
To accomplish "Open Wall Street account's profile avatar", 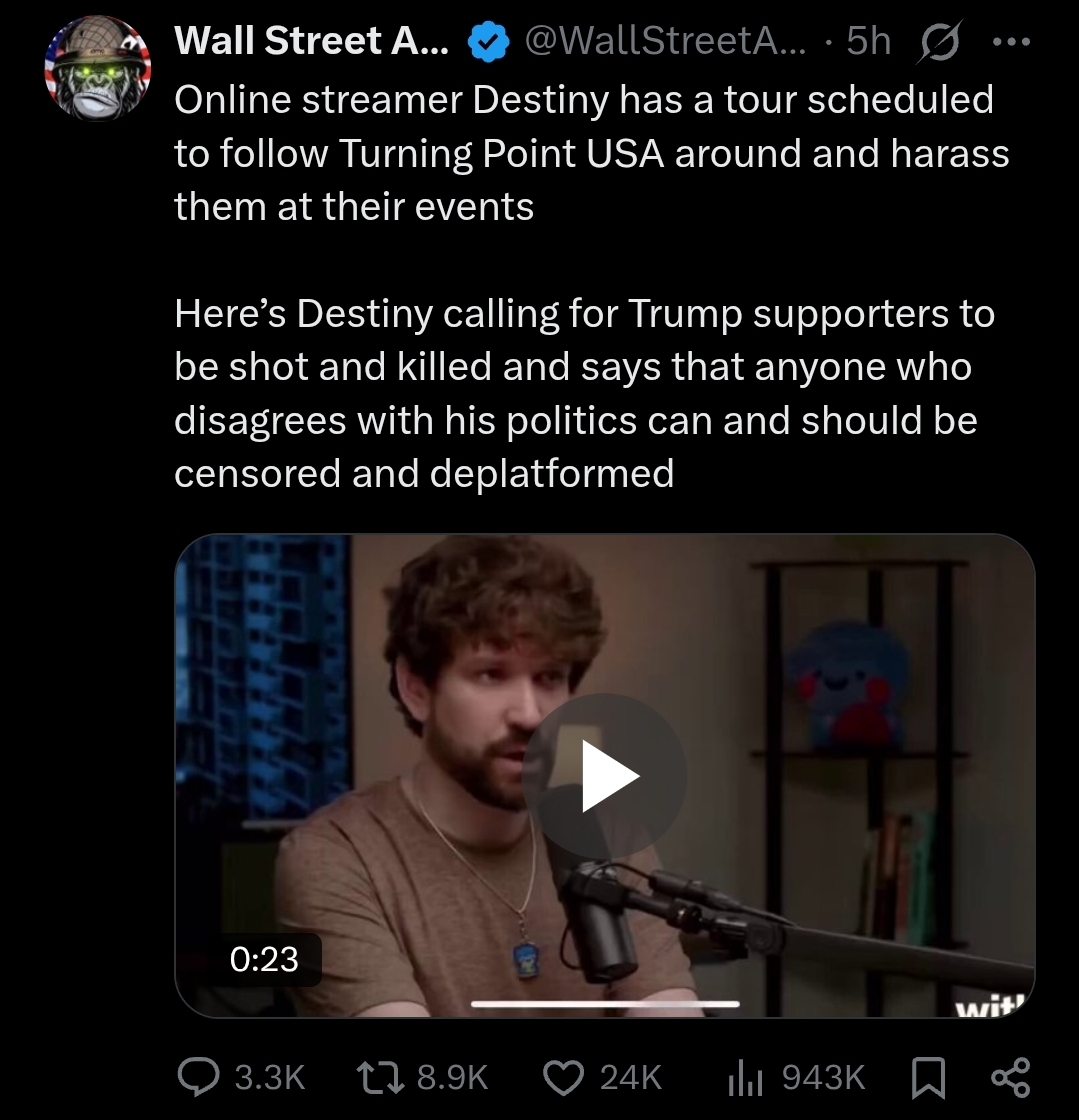I will [97, 70].
